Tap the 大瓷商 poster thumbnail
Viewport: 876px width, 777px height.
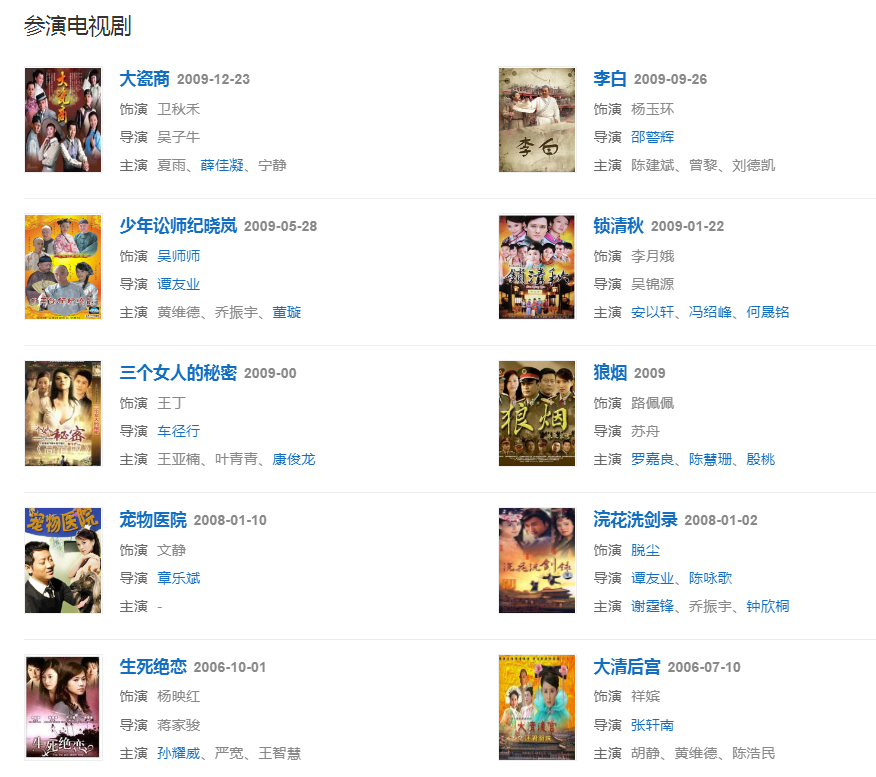[63, 120]
